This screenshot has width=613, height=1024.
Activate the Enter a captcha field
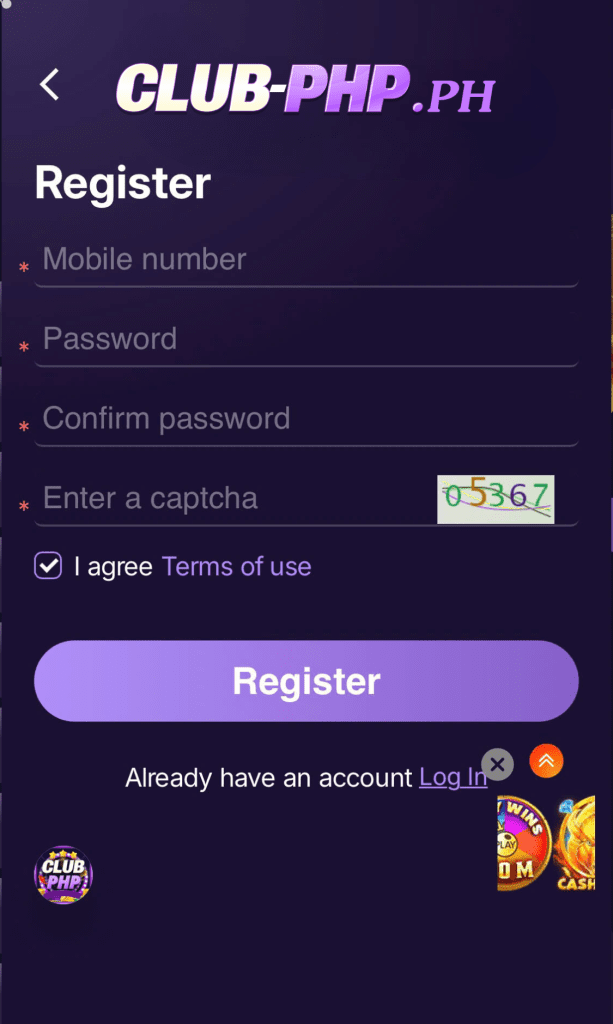coord(230,498)
